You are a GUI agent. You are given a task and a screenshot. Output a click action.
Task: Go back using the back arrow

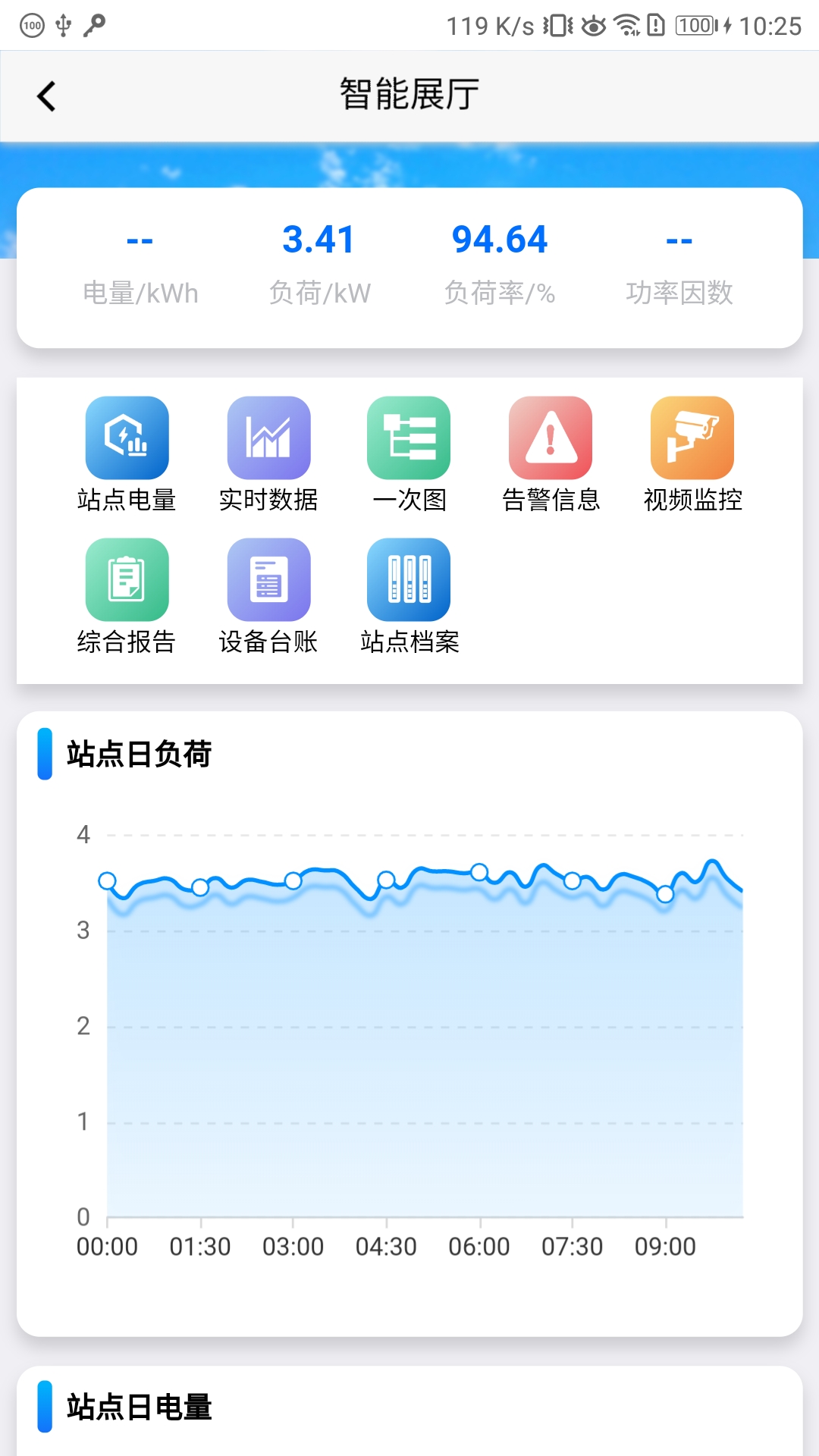point(47,96)
